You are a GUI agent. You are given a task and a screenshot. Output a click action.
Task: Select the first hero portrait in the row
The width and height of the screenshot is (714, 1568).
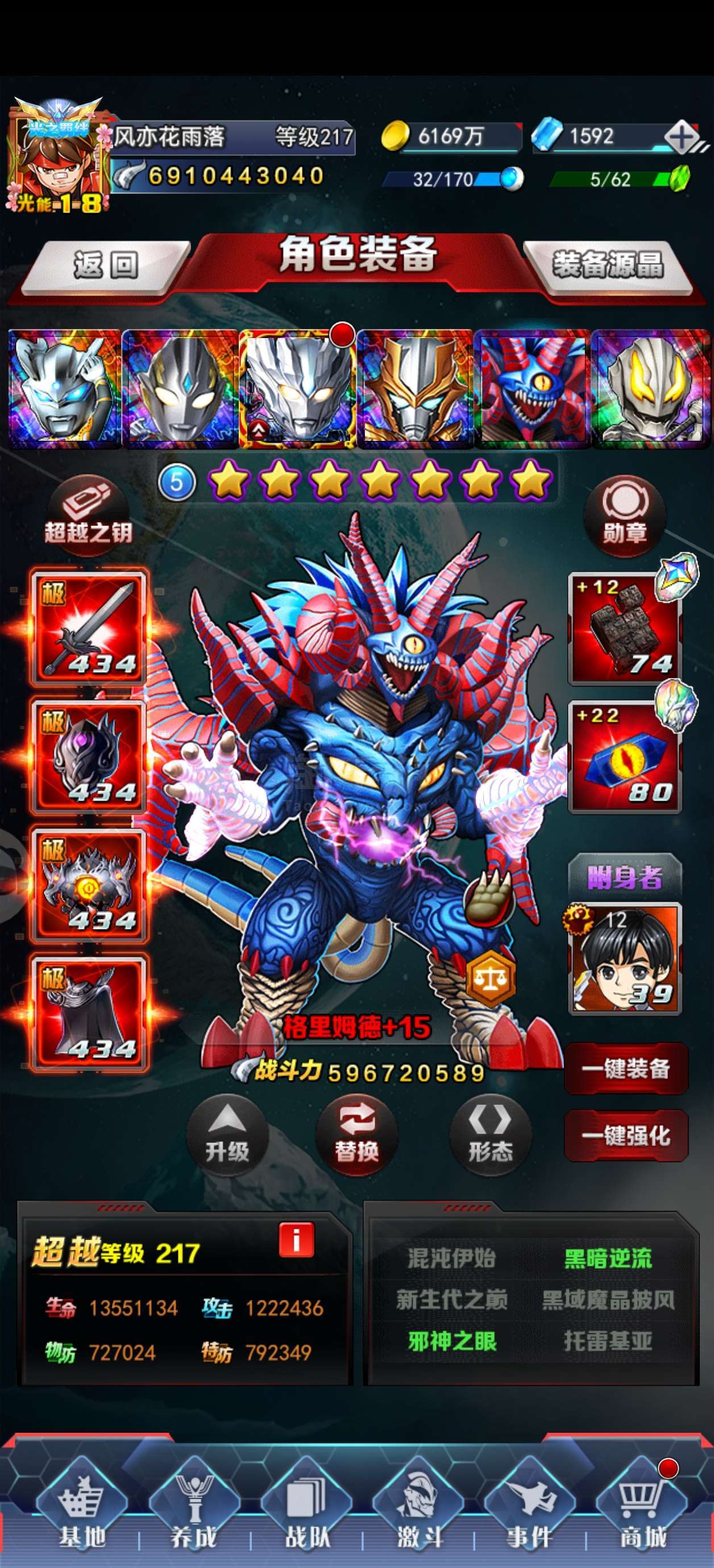coord(65,387)
